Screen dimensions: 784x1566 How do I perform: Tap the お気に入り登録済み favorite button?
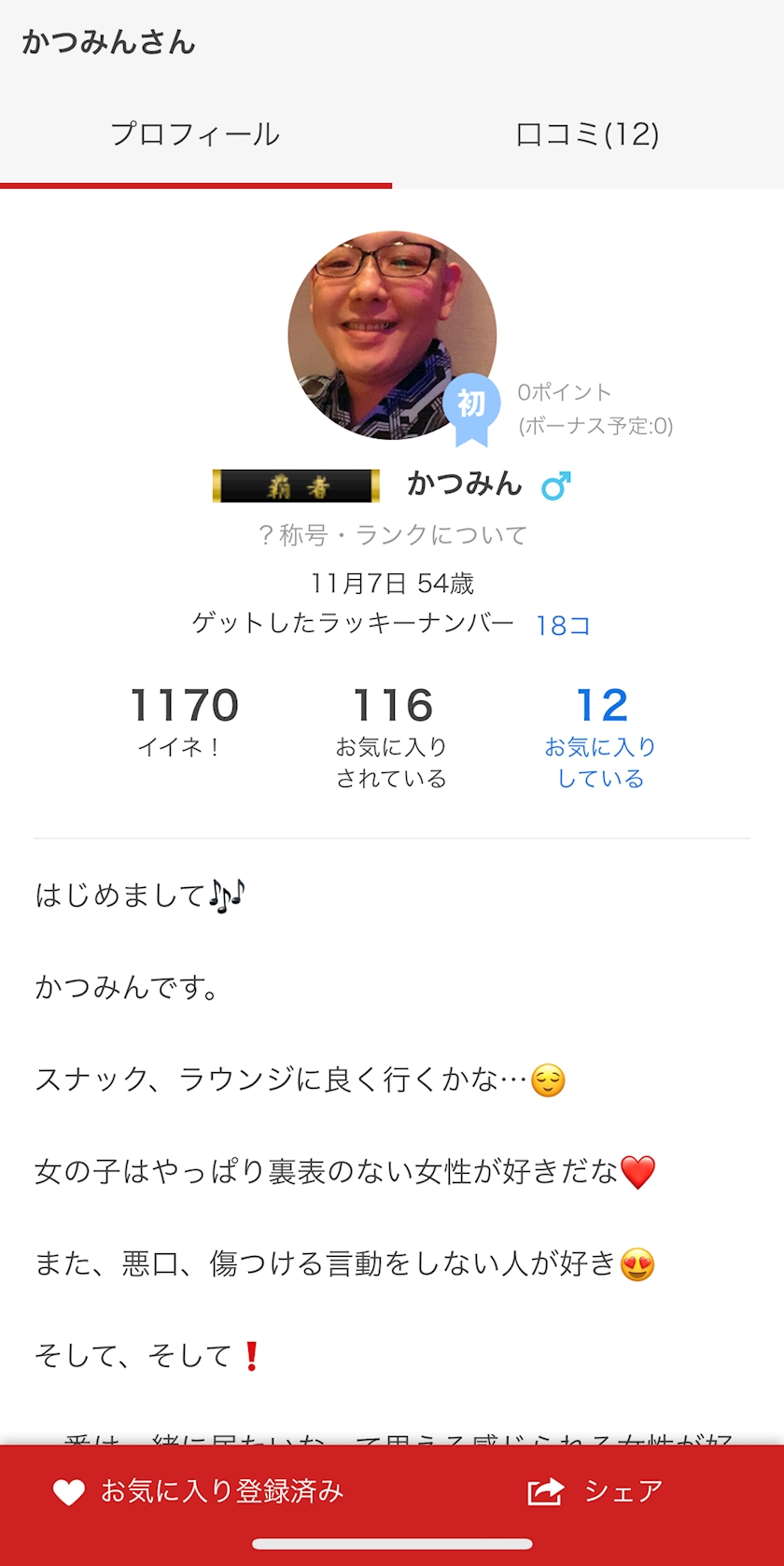pos(199,1491)
